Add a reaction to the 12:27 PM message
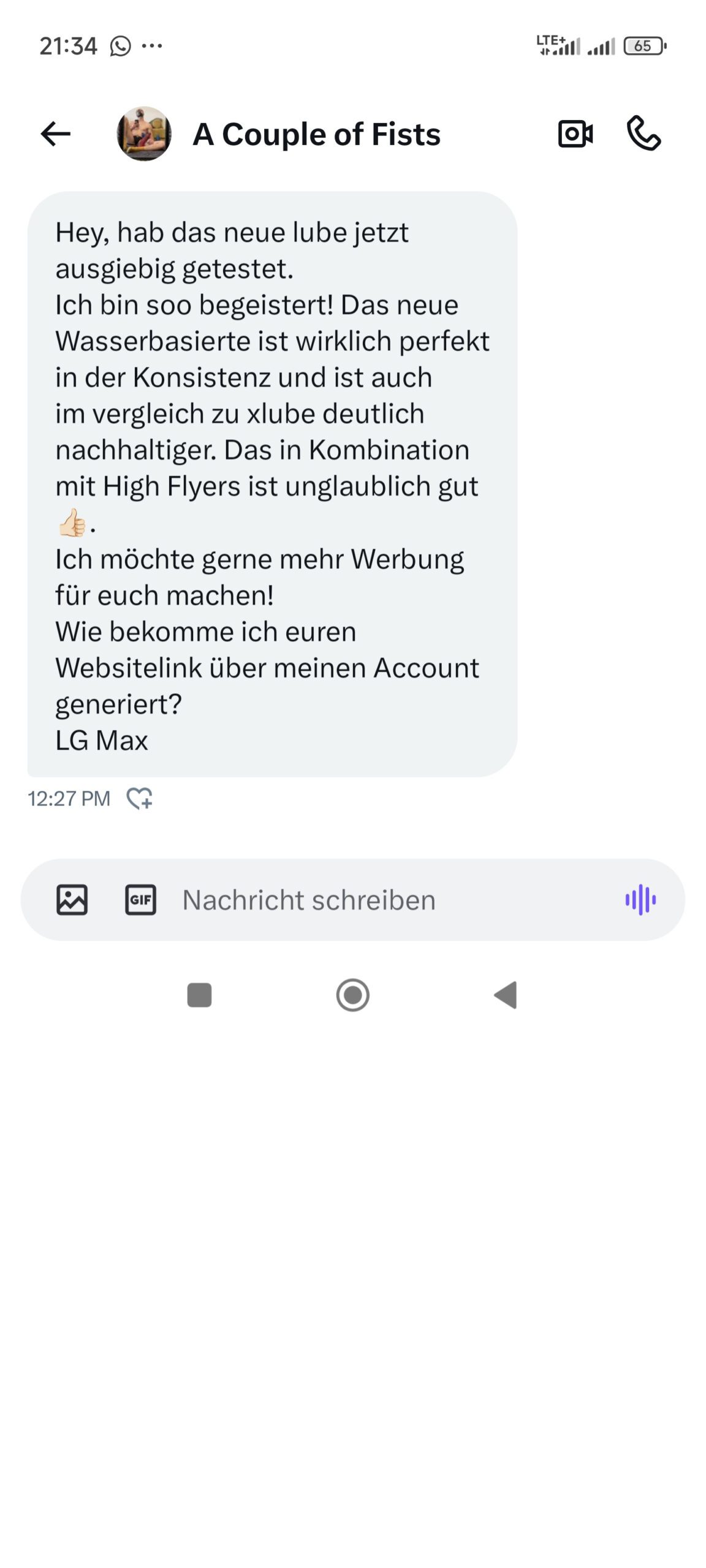Screen dimensions: 706x1568 coord(139,798)
